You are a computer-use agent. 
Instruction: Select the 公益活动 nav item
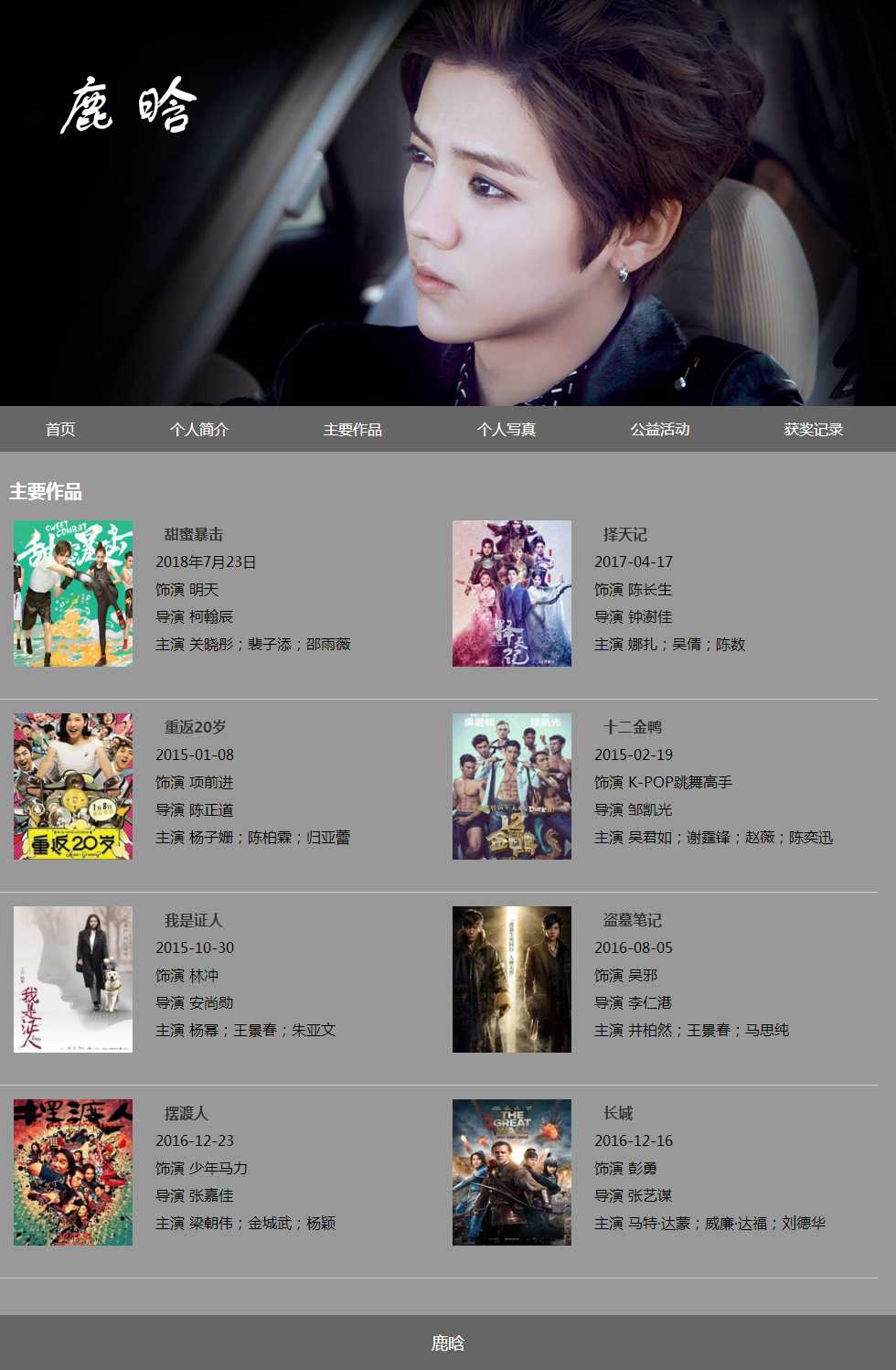click(659, 429)
